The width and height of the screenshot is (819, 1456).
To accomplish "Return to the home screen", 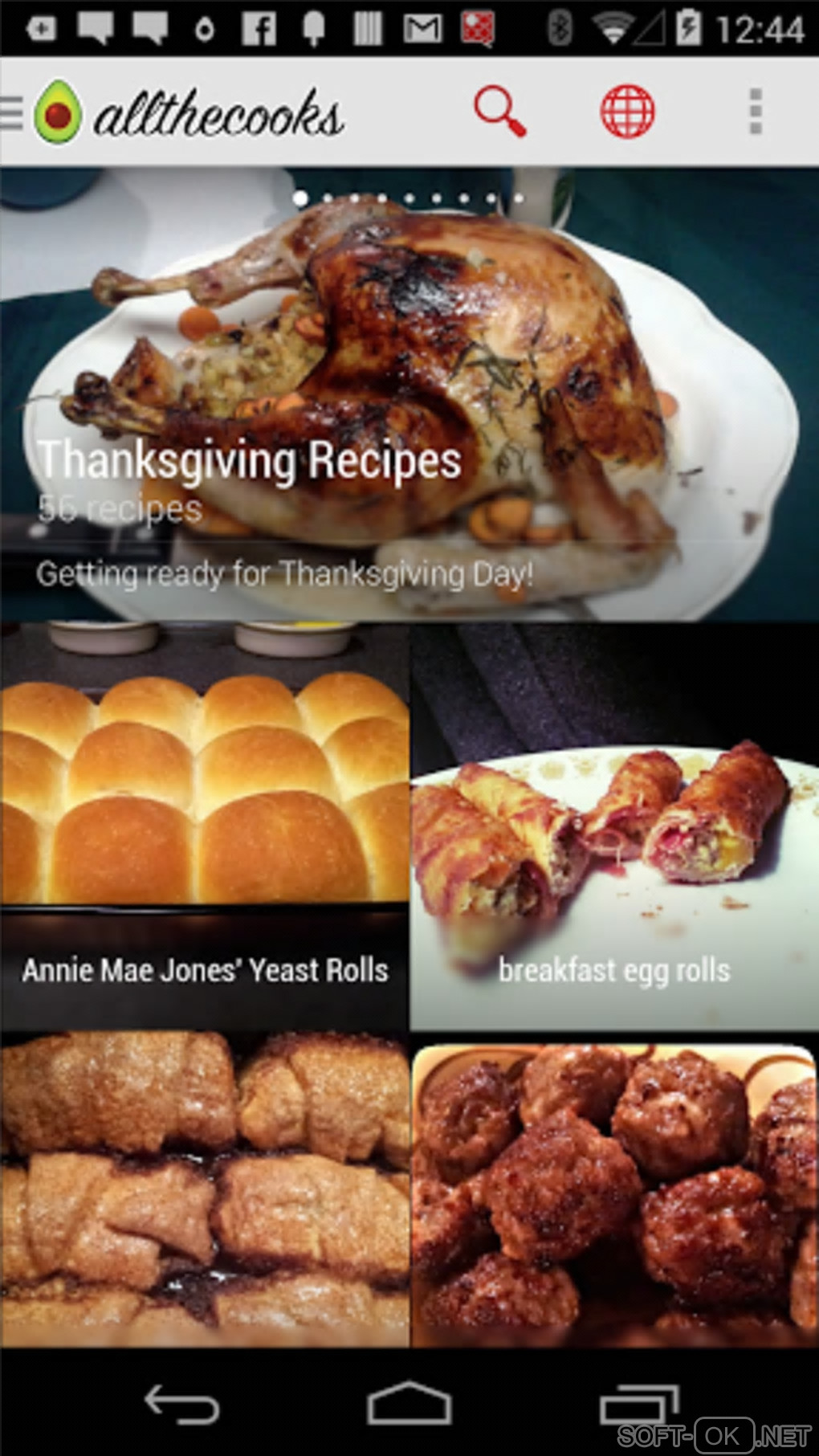I will (x=409, y=1405).
